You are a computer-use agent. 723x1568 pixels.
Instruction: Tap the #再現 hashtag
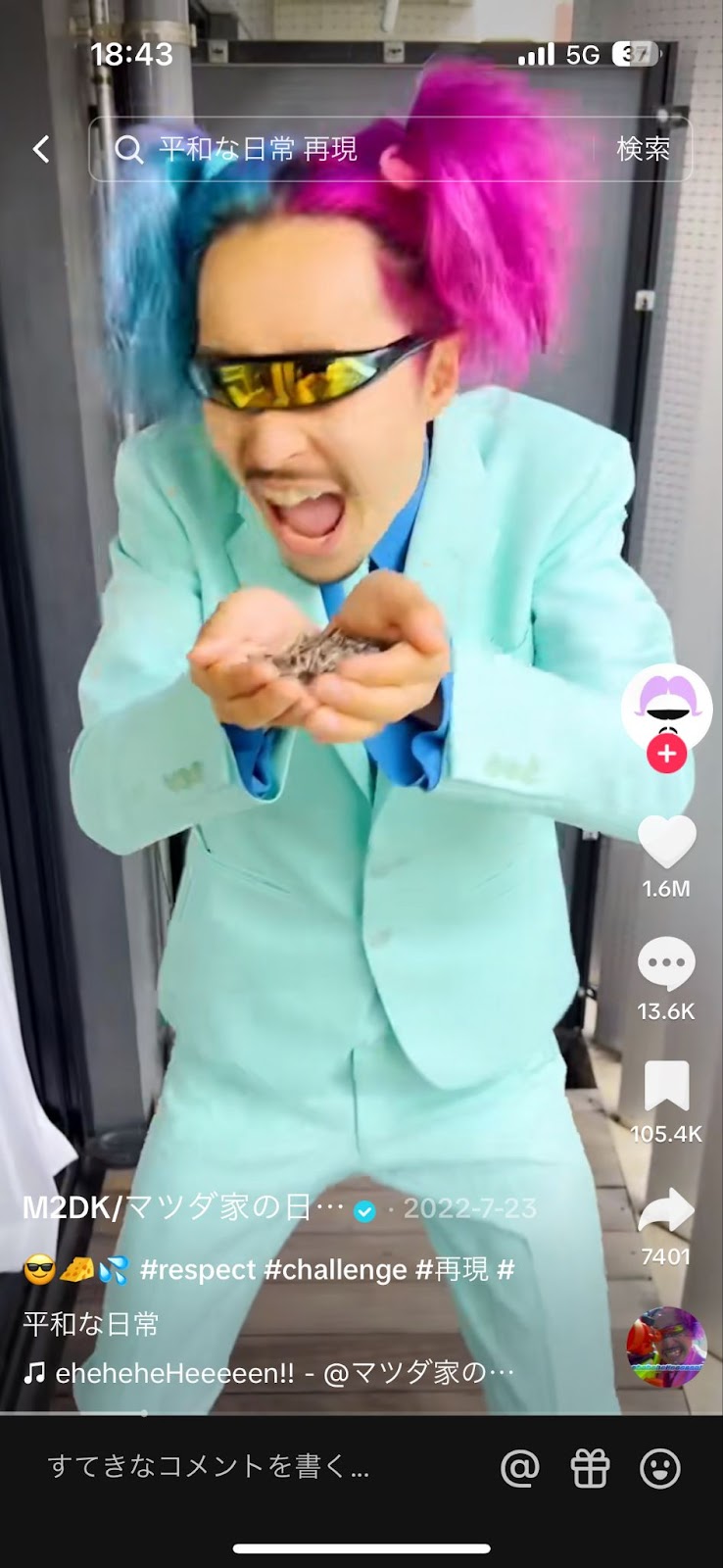[x=452, y=1270]
